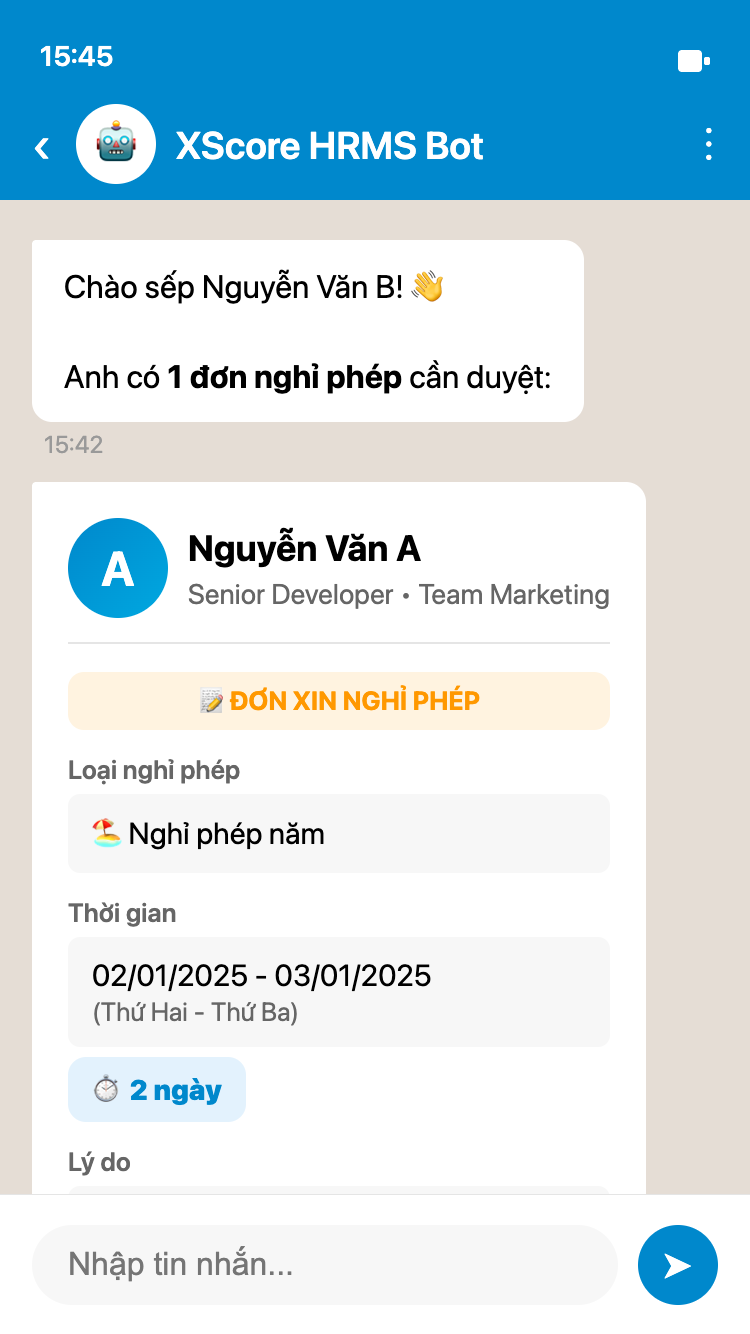Tap the XScore HRMS Bot robot avatar

pyautogui.click(x=116, y=143)
